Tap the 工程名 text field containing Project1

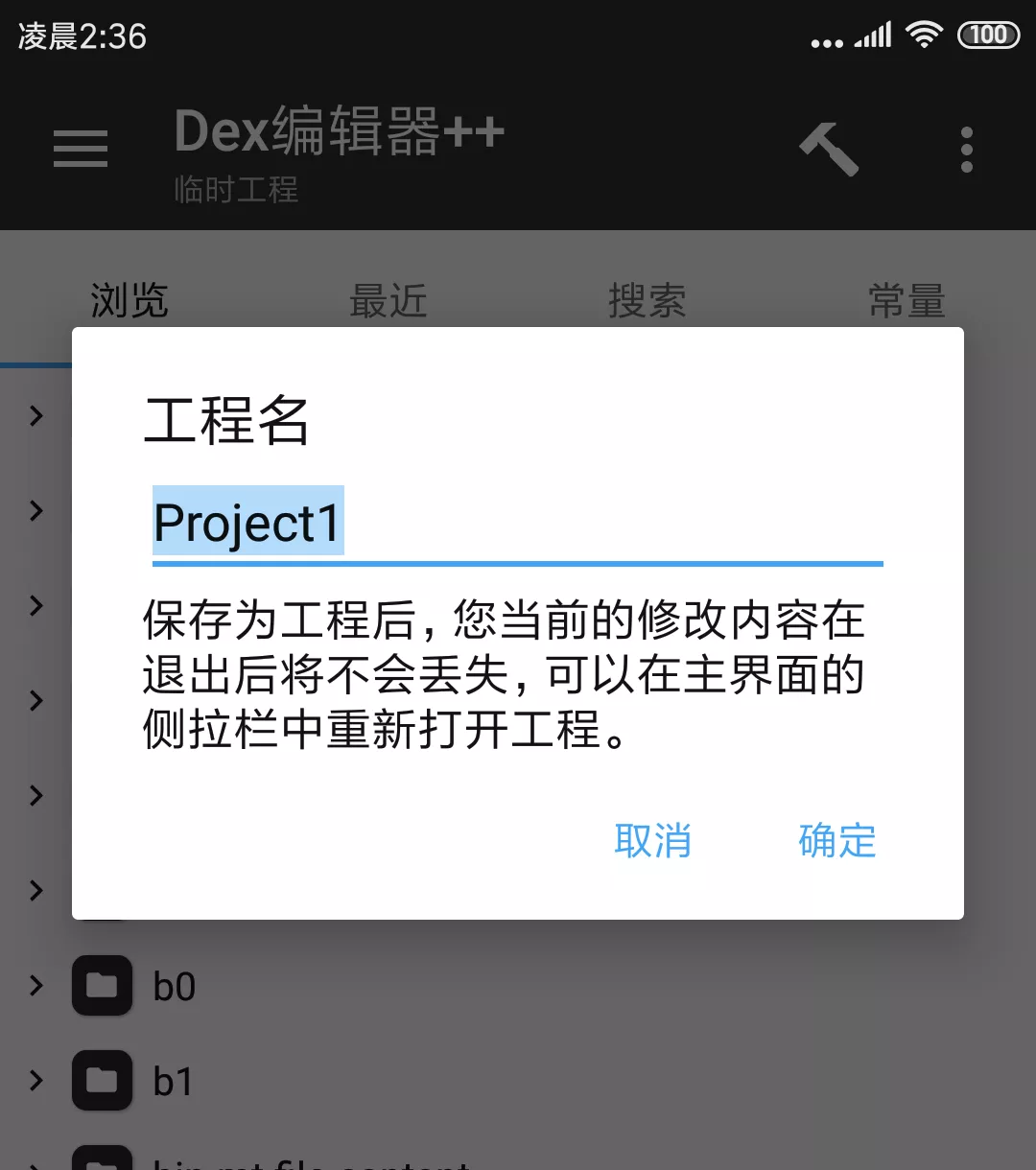(516, 524)
